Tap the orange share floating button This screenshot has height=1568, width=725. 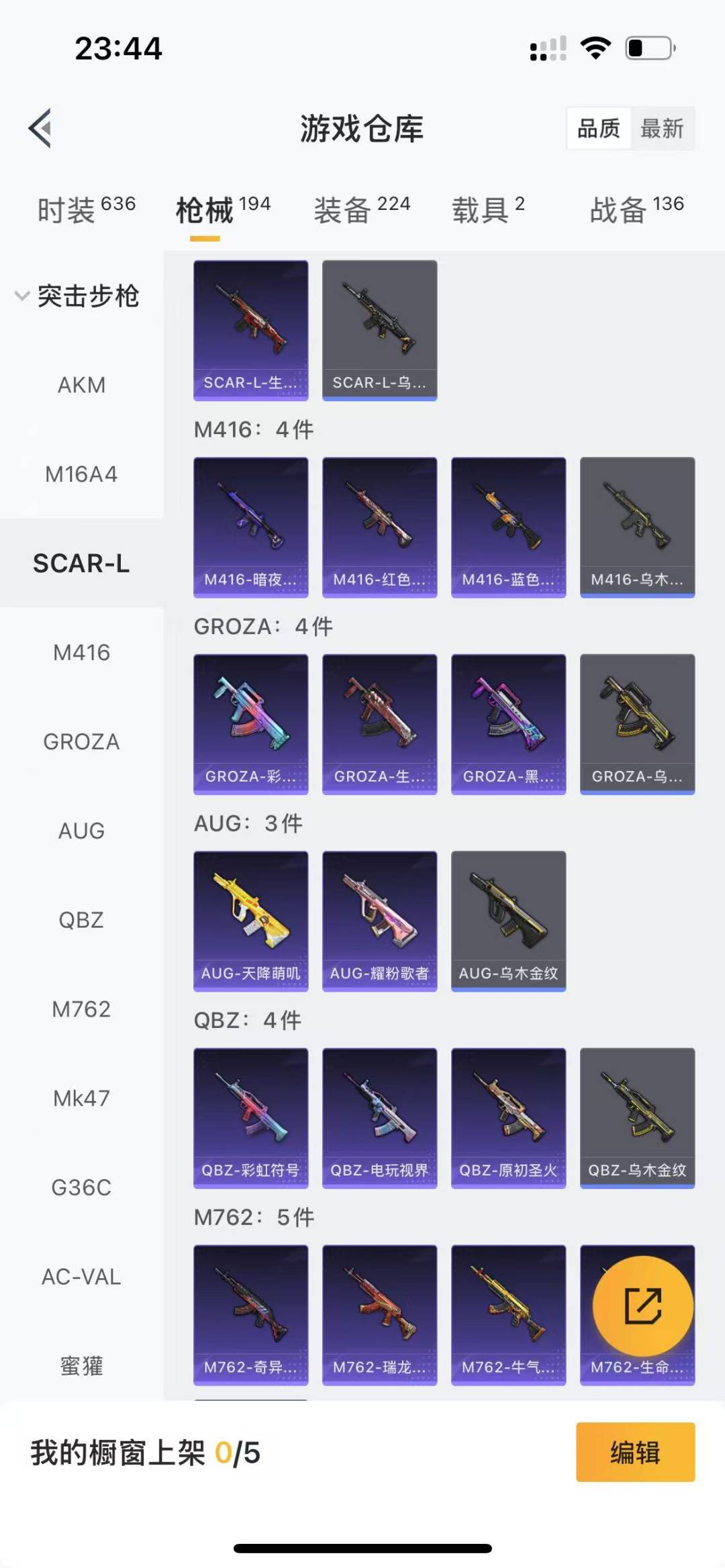tap(642, 1306)
